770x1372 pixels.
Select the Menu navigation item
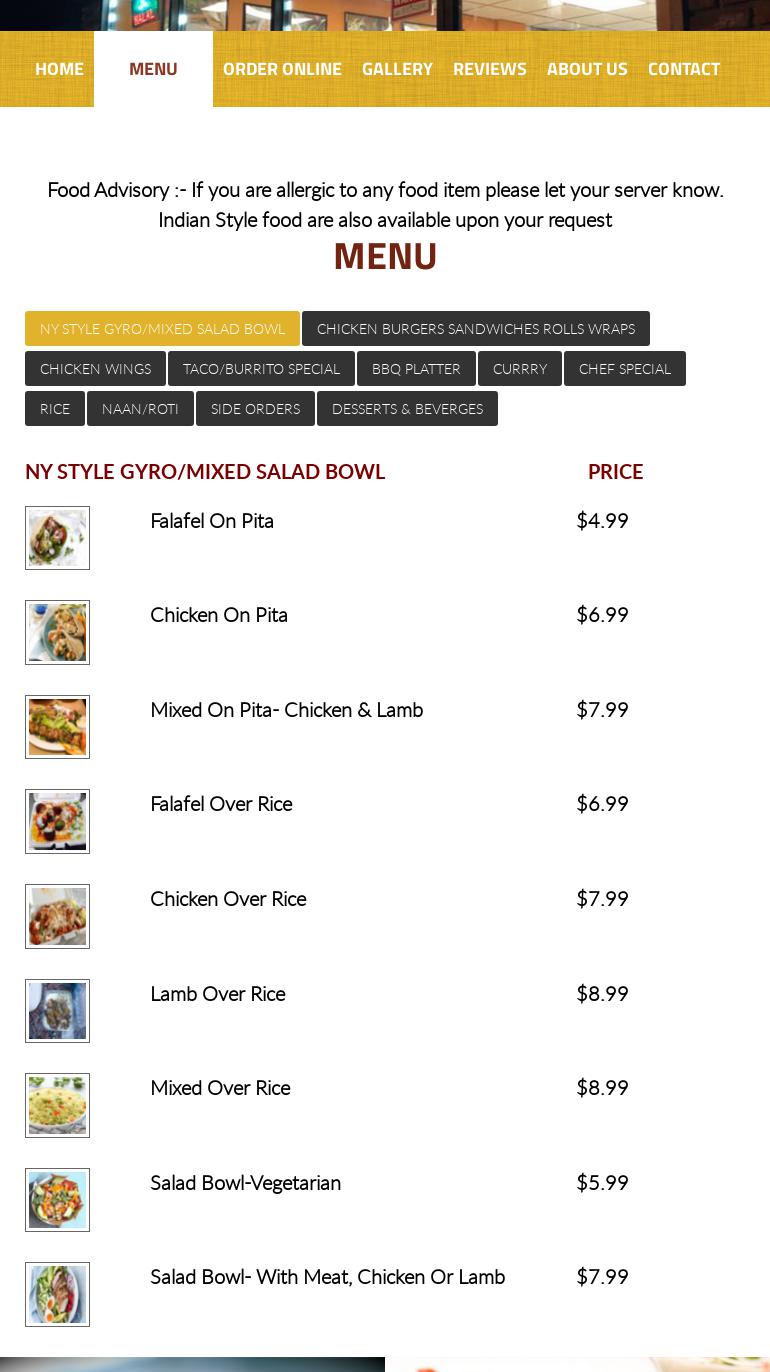tap(153, 69)
